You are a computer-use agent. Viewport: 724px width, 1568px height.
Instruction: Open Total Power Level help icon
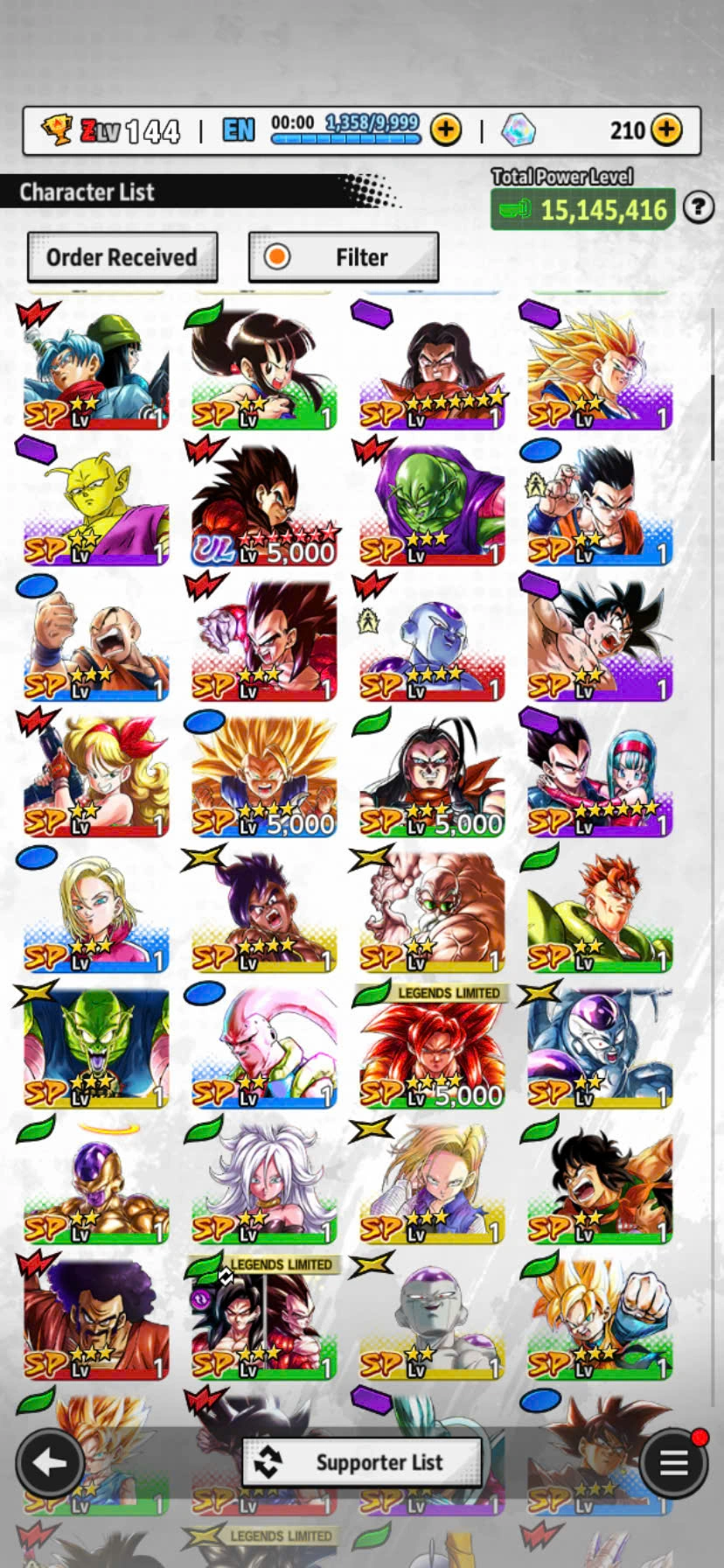[x=698, y=208]
